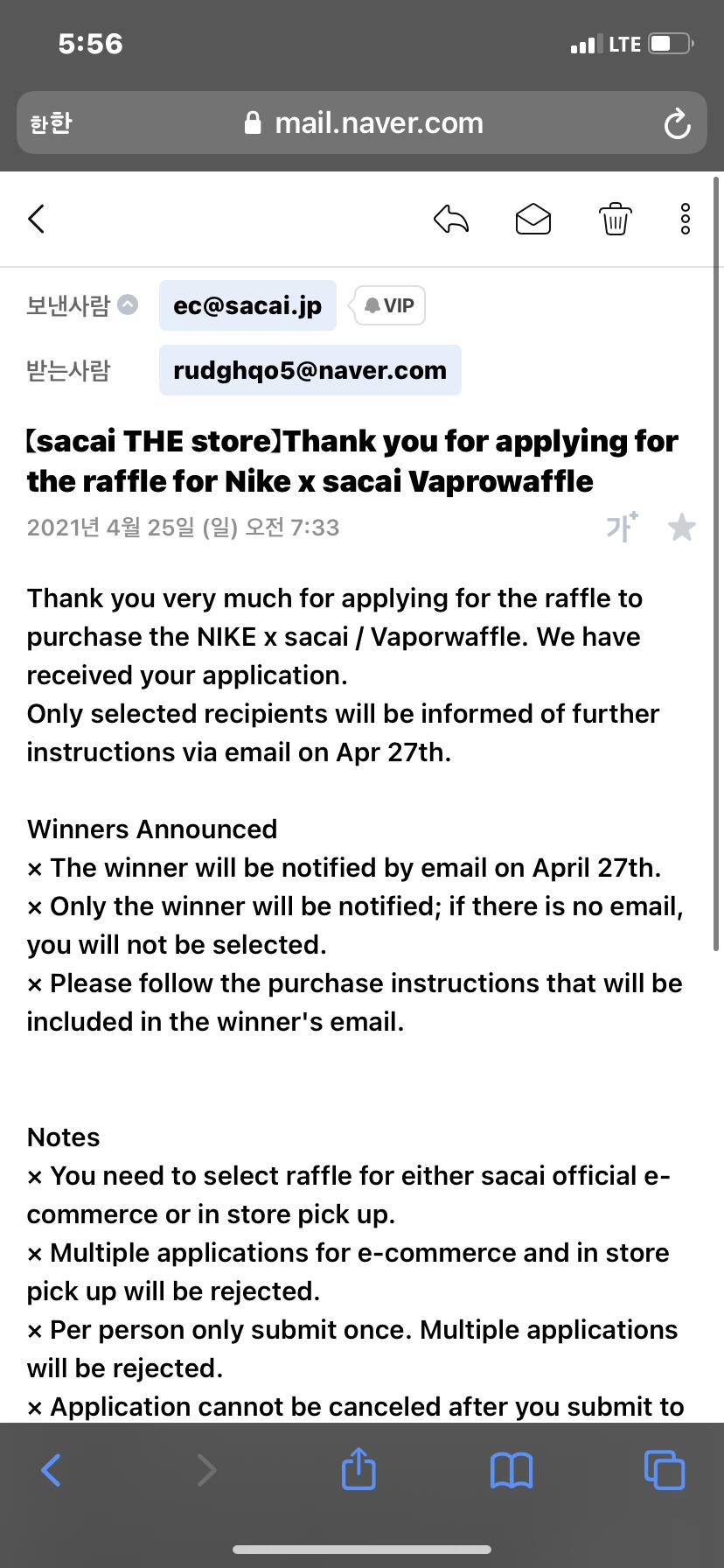Go back to the mail list

point(36,219)
